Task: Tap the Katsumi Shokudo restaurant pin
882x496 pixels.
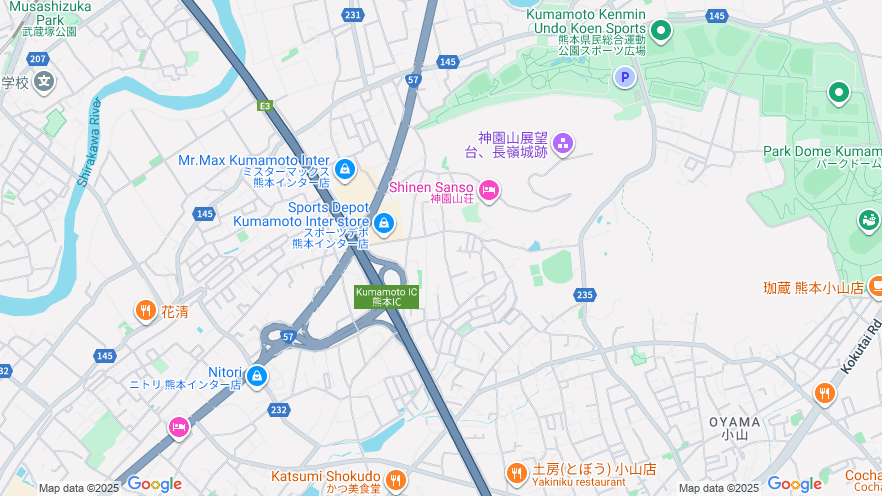Action: [396, 480]
